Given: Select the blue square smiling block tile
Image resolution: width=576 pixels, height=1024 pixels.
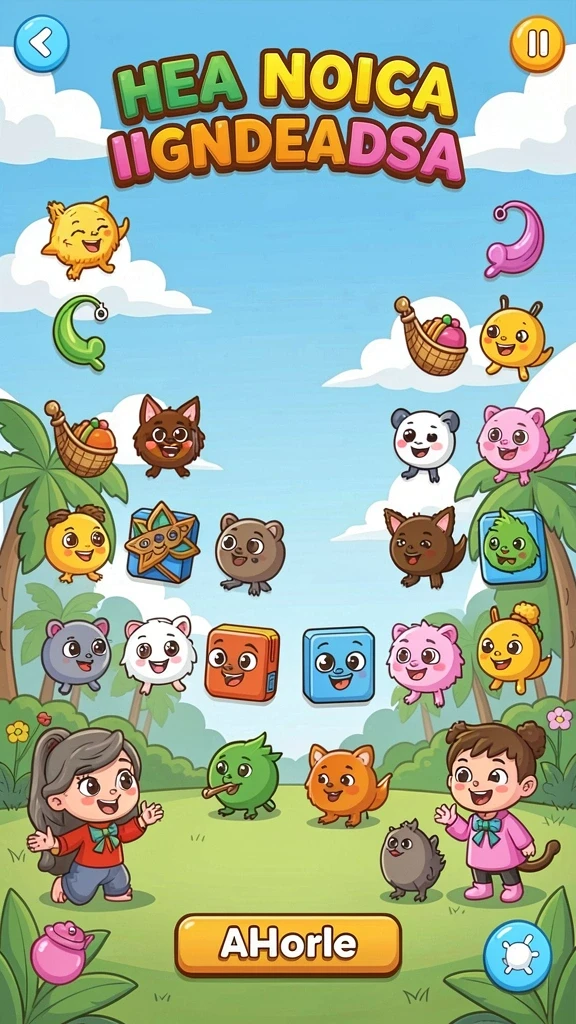Looking at the screenshot, I should [339, 664].
